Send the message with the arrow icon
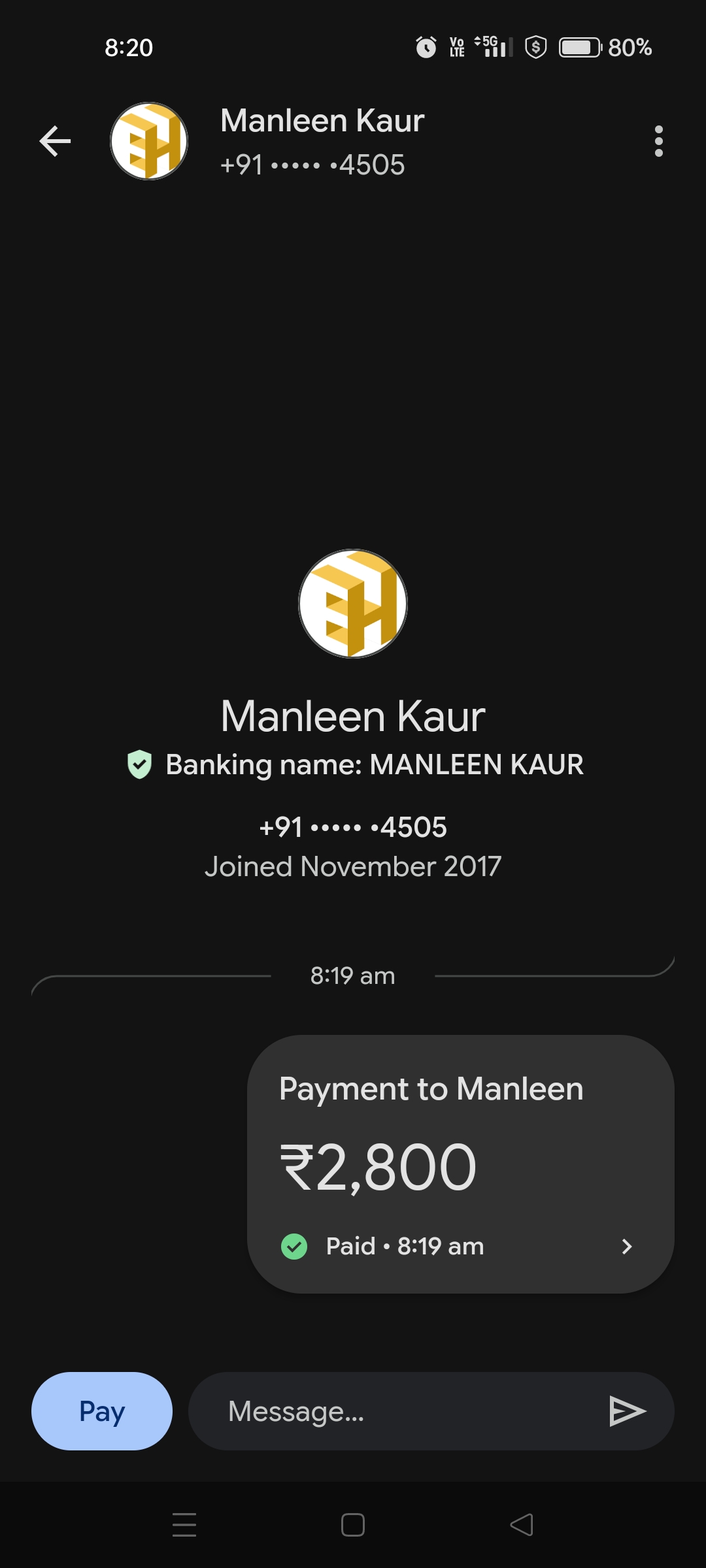This screenshot has width=706, height=1568. point(627,1411)
